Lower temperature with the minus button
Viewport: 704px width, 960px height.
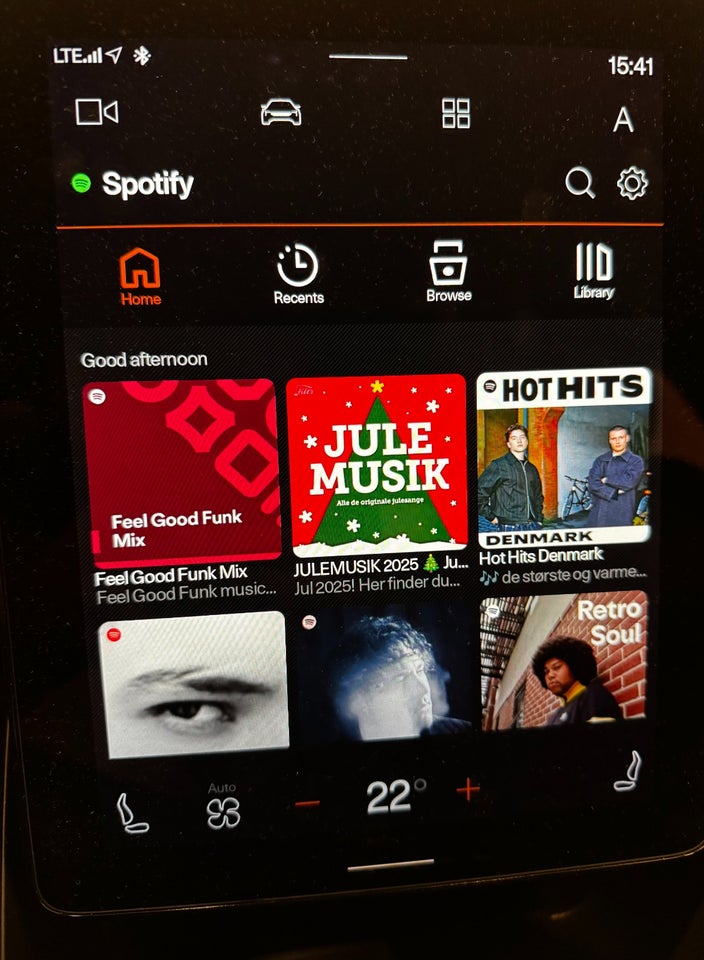pos(308,803)
